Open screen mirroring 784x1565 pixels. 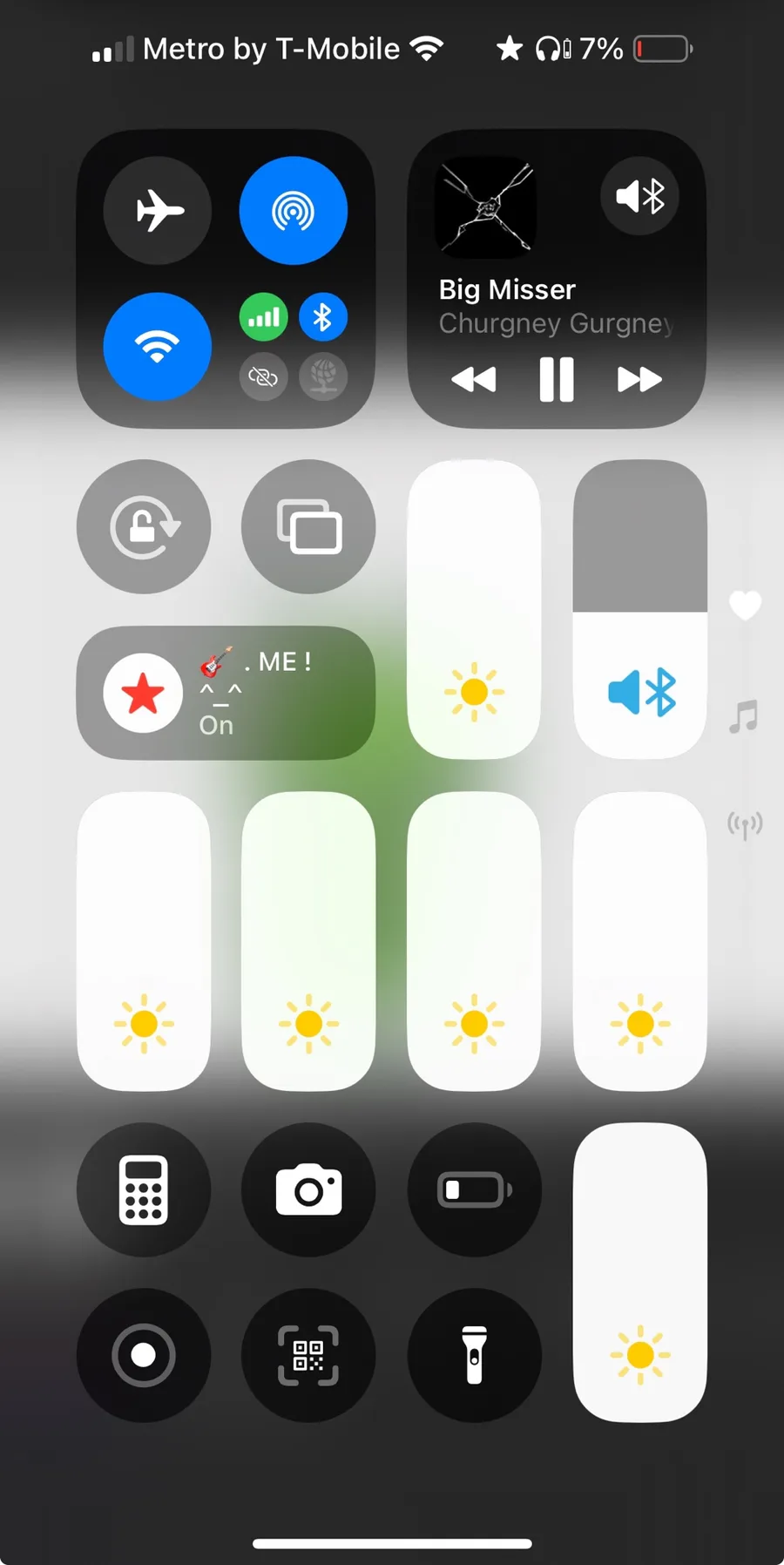[x=308, y=527]
